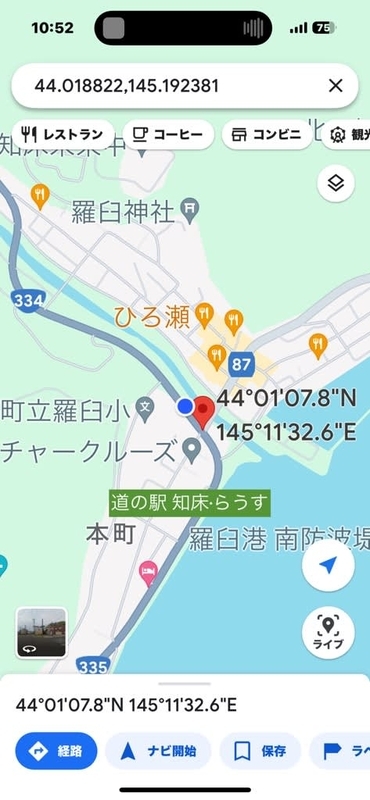Open the pink hotel marker near 本町
The width and height of the screenshot is (370, 800).
click(148, 573)
